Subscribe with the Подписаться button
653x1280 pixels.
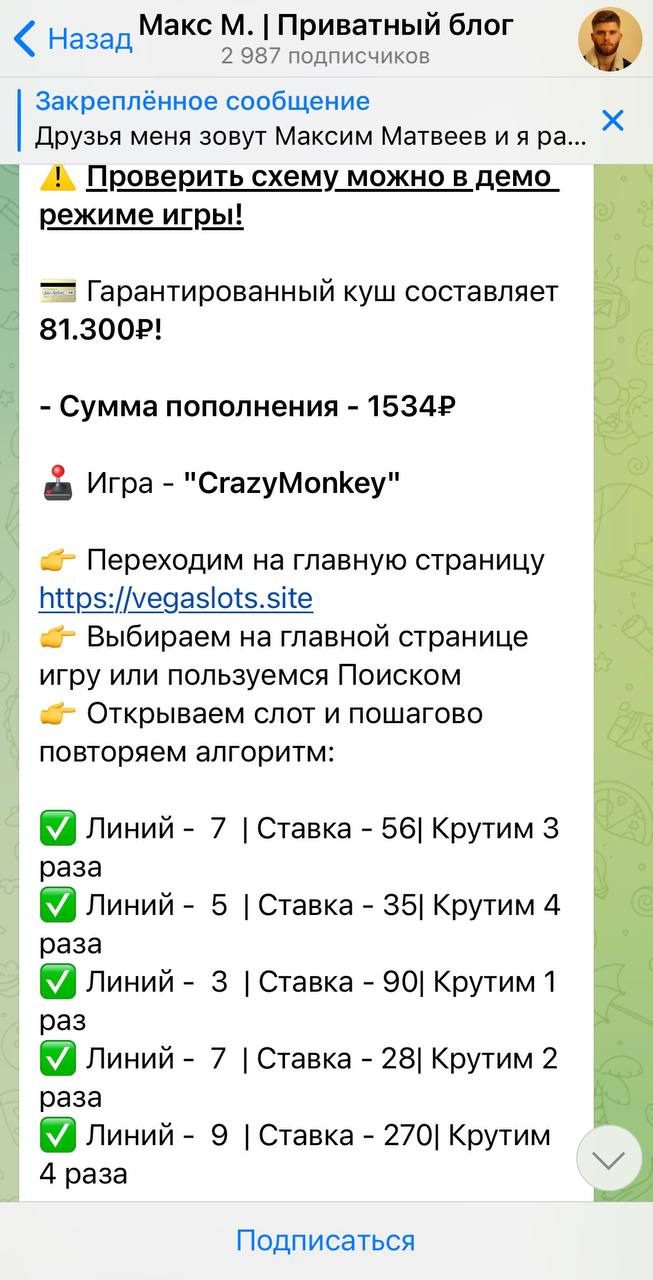(x=326, y=1241)
